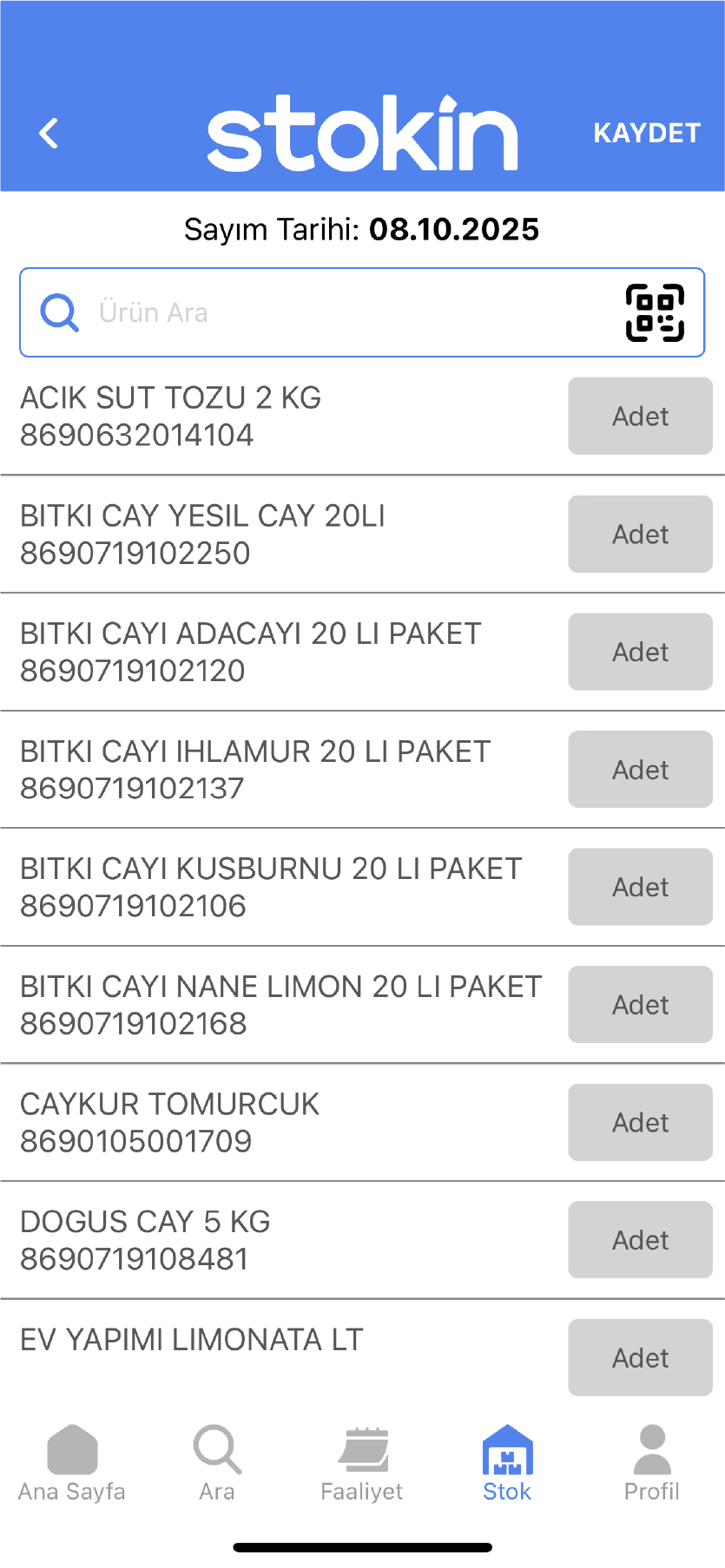Viewport: 725px width, 1568px height.
Task: Go back using the header arrow
Action: tap(49, 134)
